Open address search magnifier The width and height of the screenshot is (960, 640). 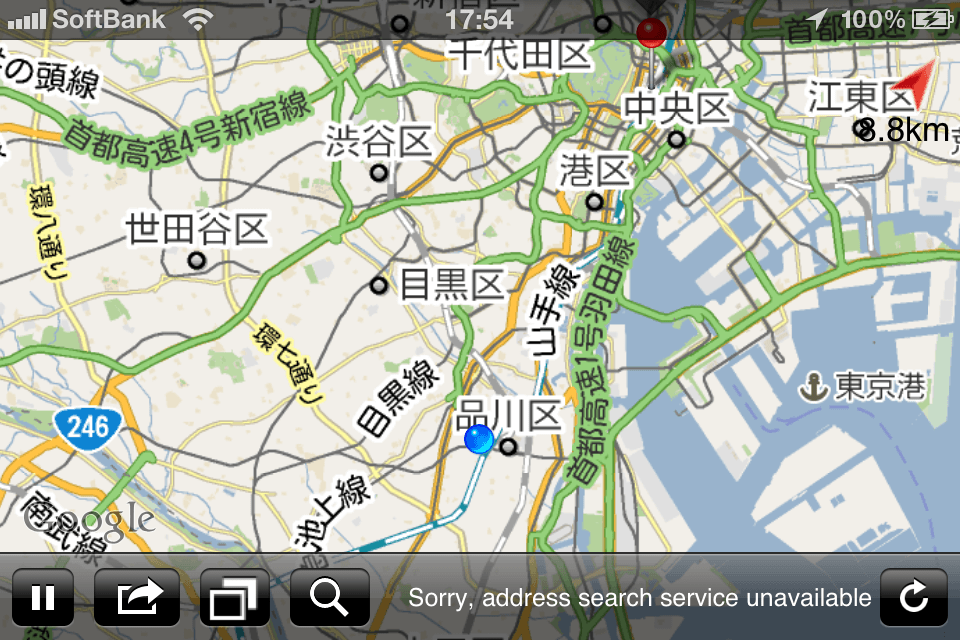(x=330, y=598)
